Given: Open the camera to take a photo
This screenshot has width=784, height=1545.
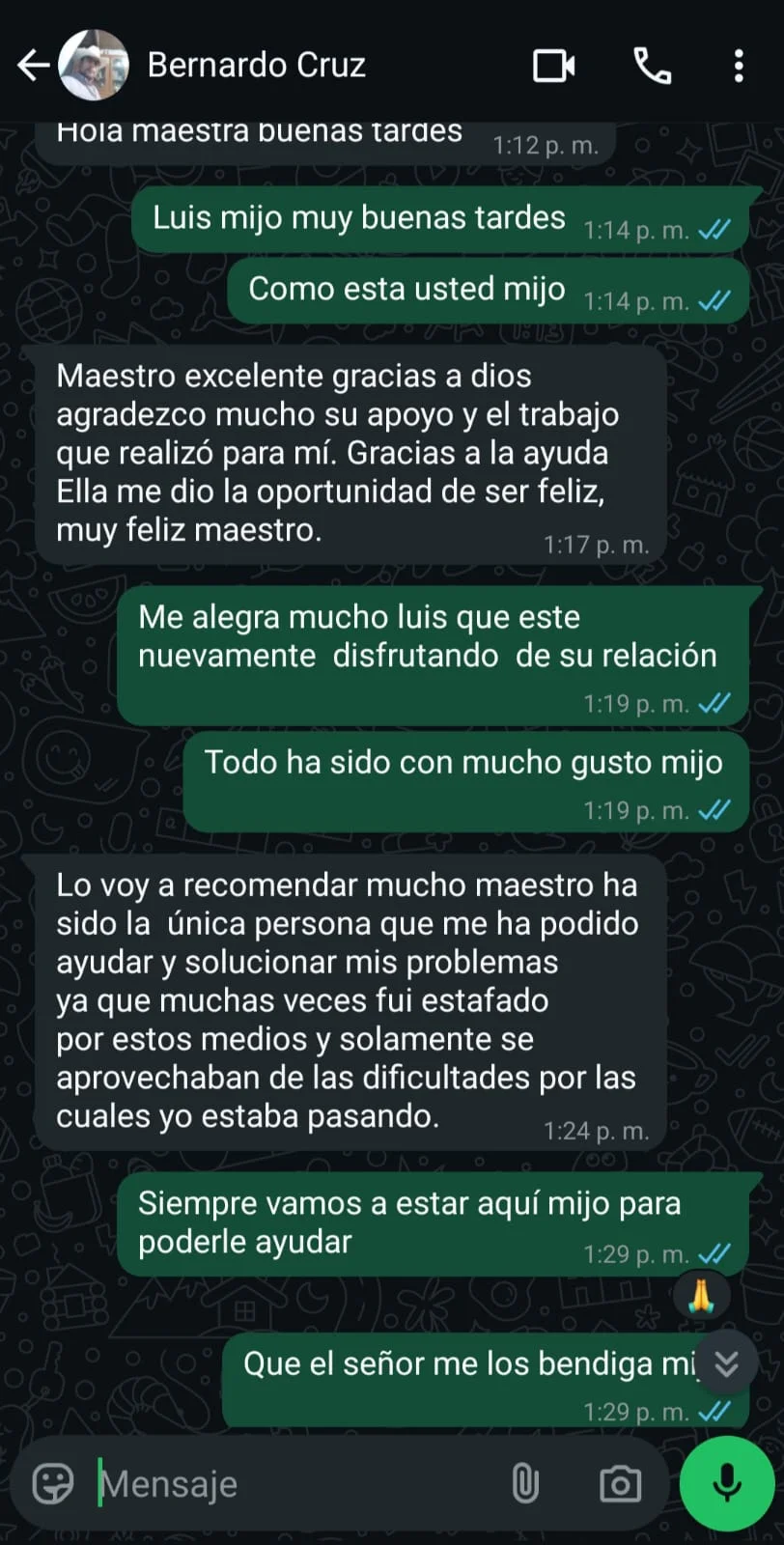Looking at the screenshot, I should coord(620,1482).
